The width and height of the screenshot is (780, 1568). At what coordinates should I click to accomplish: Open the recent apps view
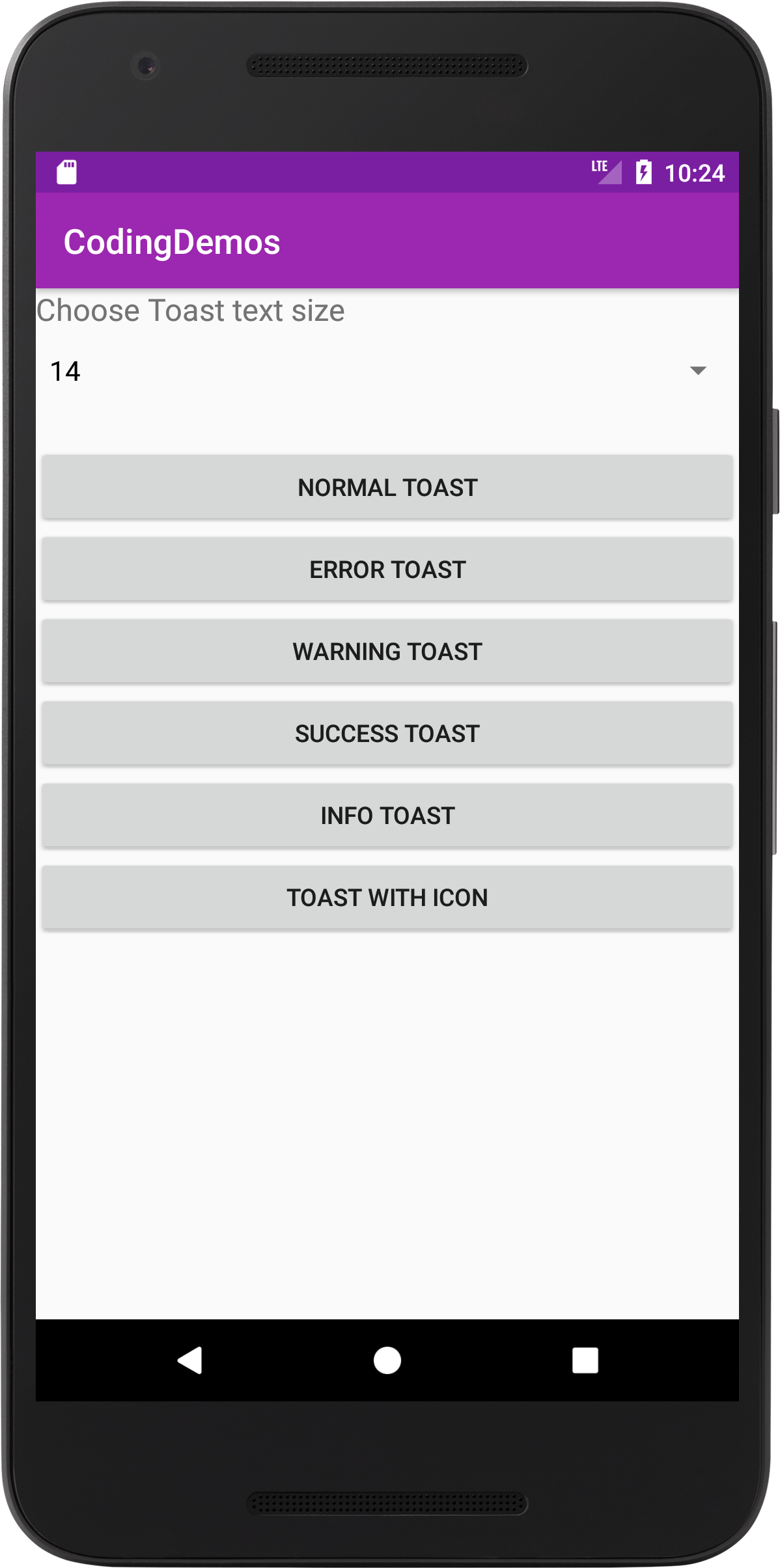pos(585,1360)
